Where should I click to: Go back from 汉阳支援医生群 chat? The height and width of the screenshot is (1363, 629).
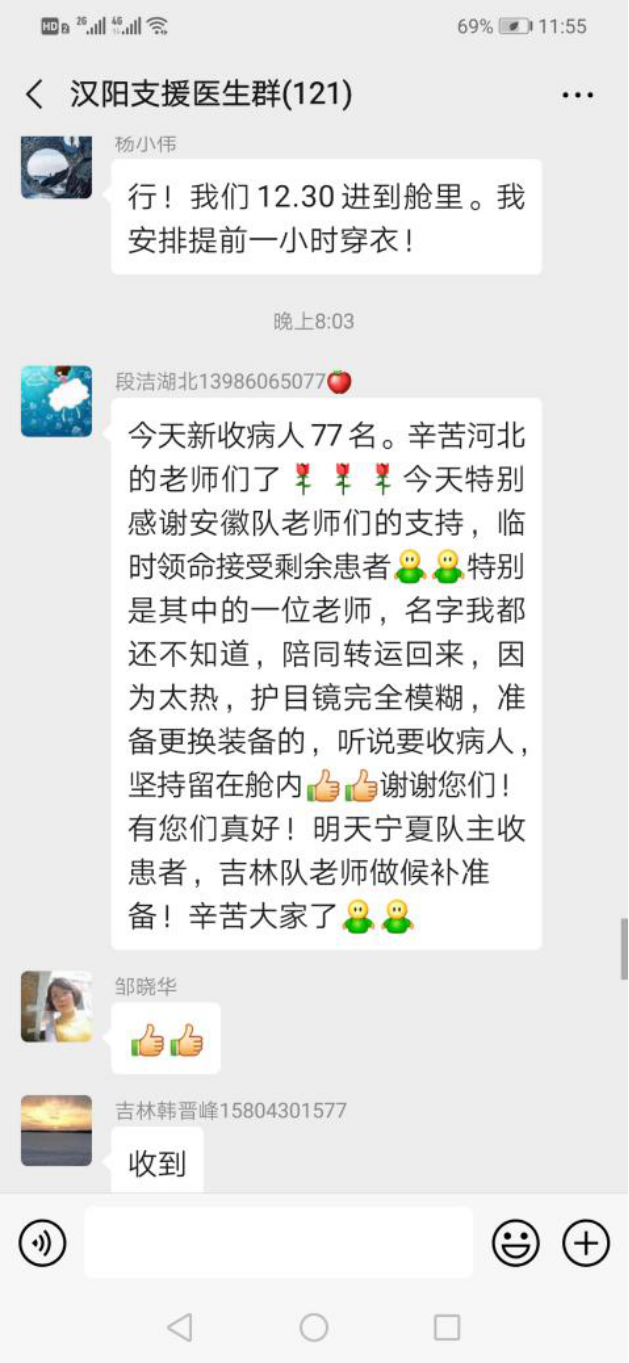[x=34, y=95]
